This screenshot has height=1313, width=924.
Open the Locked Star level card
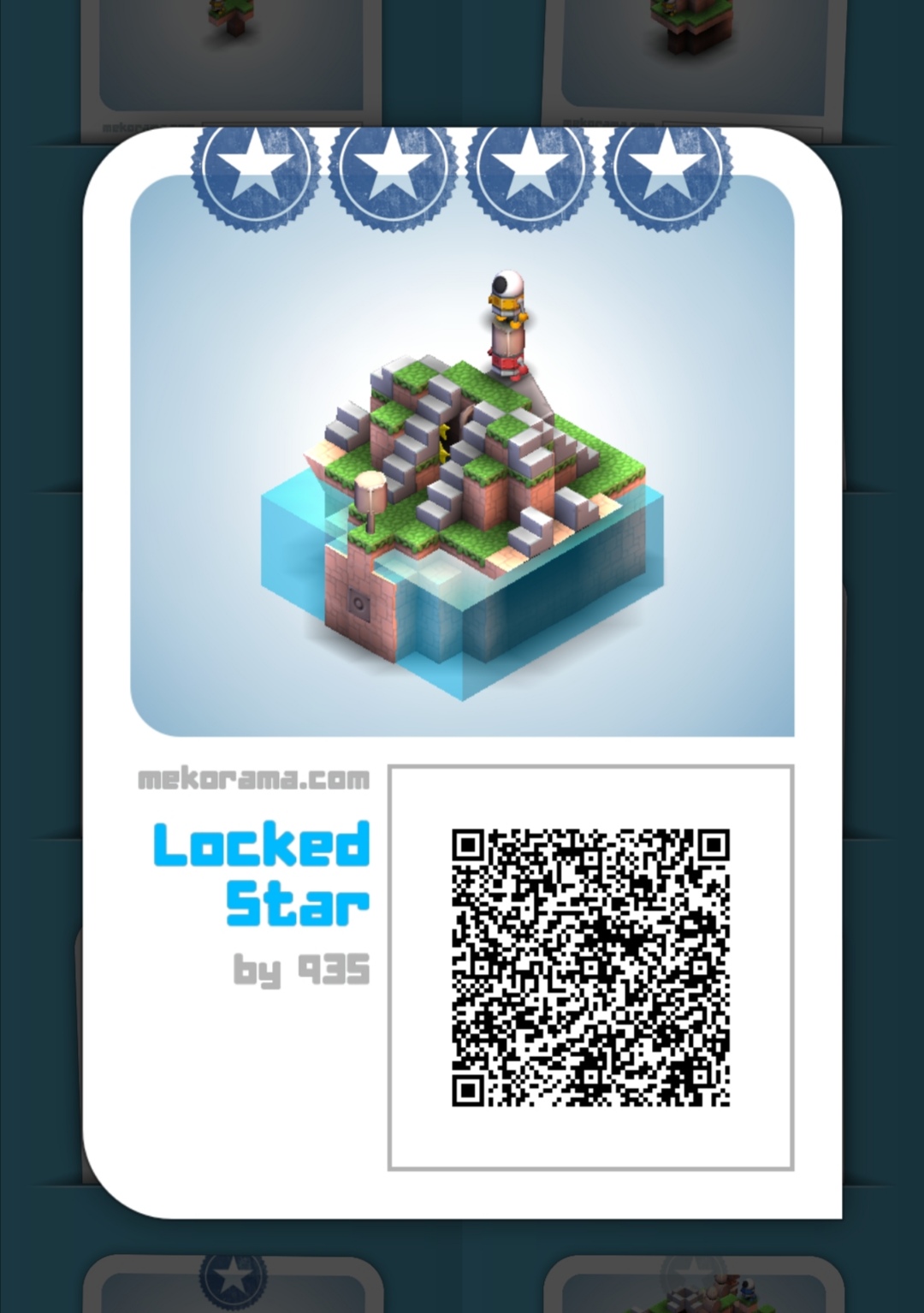point(462,455)
